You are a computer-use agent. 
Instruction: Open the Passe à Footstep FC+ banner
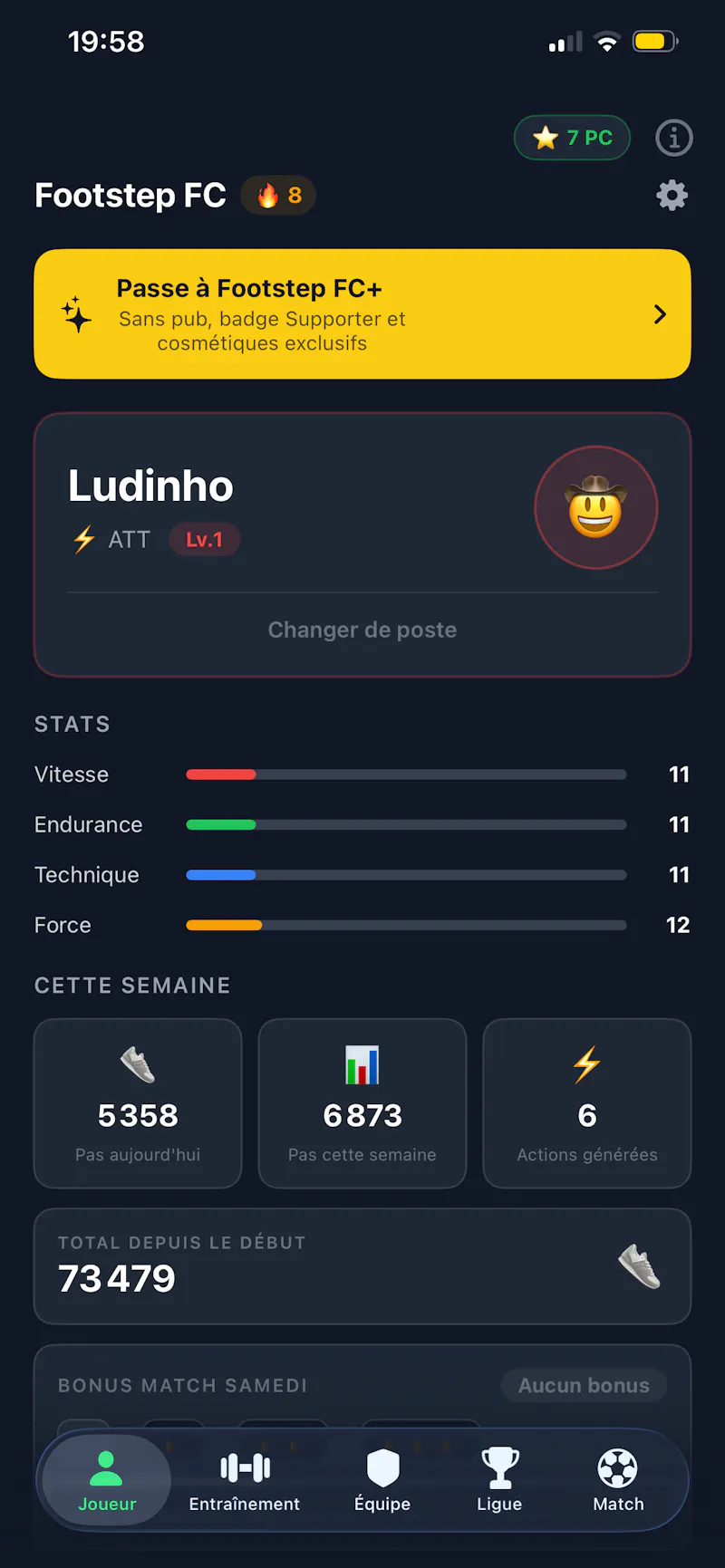[x=362, y=314]
